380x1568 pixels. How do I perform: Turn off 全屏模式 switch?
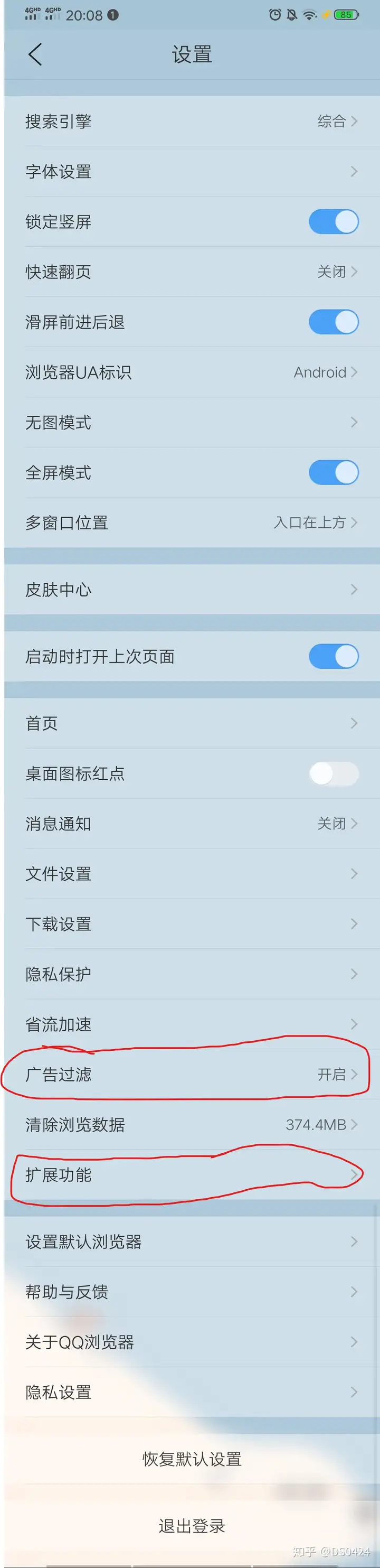pos(333,472)
